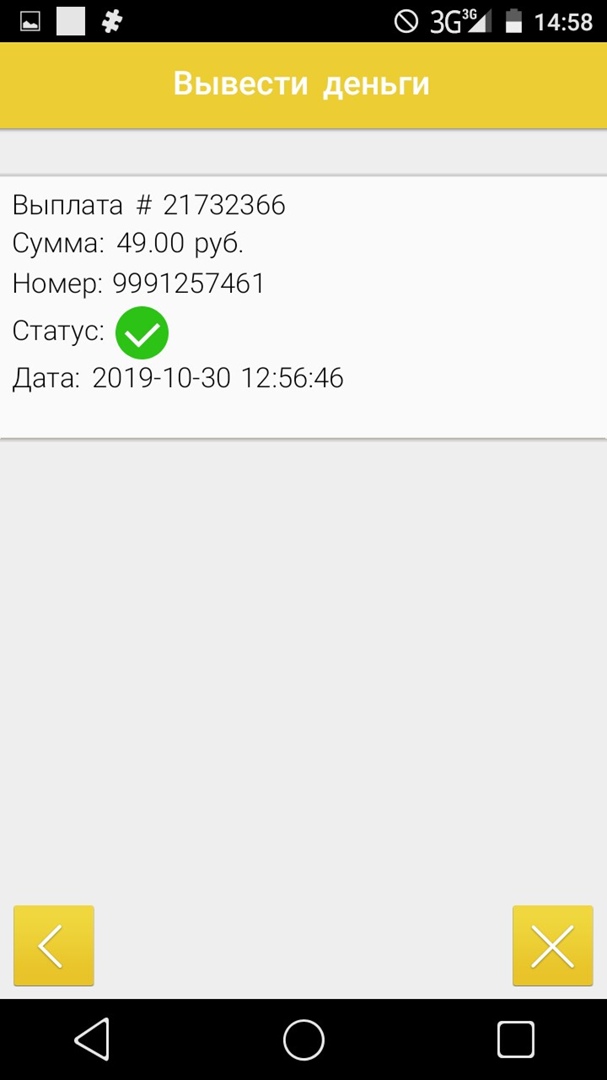This screenshot has height=1080, width=607.
Task: Tap the system back button
Action: coord(92,1040)
